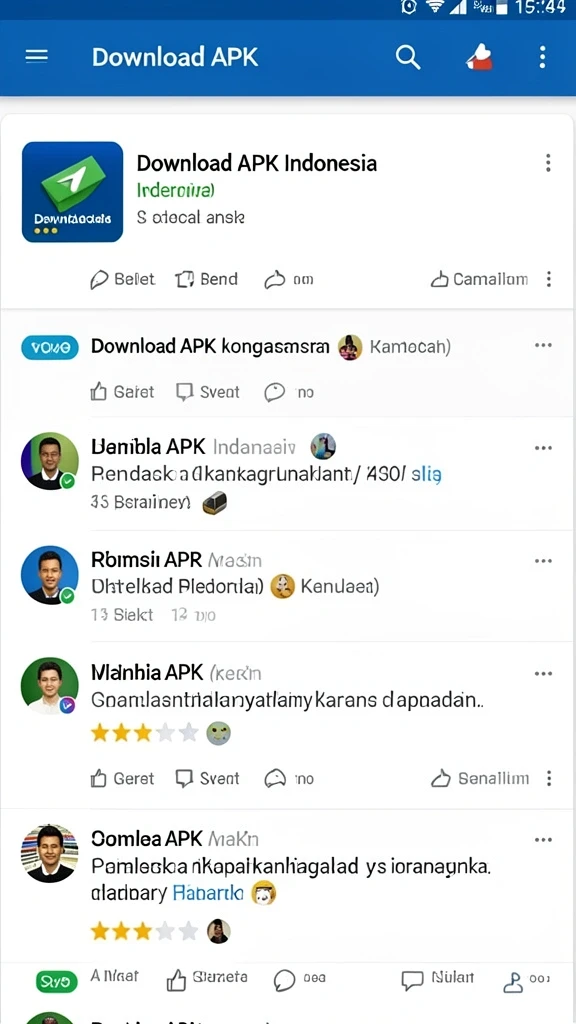The image size is (576, 1024).
Task: Open three-dot menu on Oomlea APK post
Action: [x=543, y=840]
